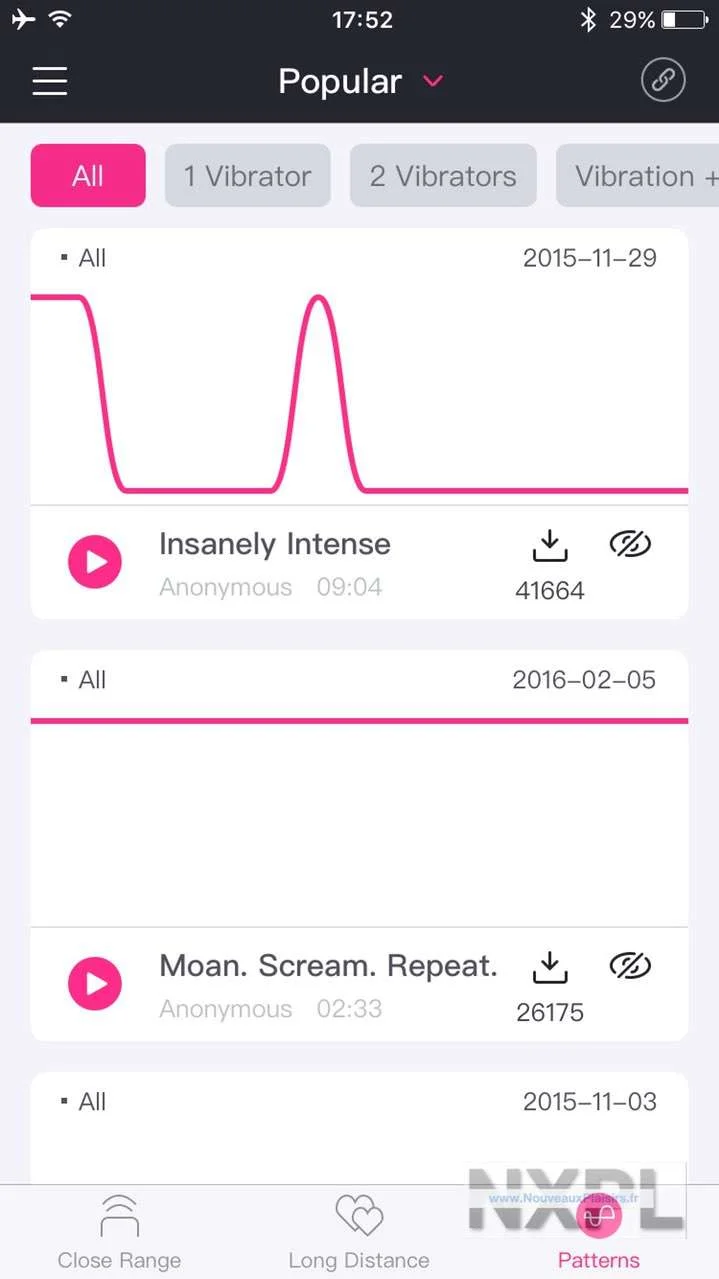Hide Moan. Scream. Repeat. pattern
Screen dimensions: 719x1279
[630, 966]
